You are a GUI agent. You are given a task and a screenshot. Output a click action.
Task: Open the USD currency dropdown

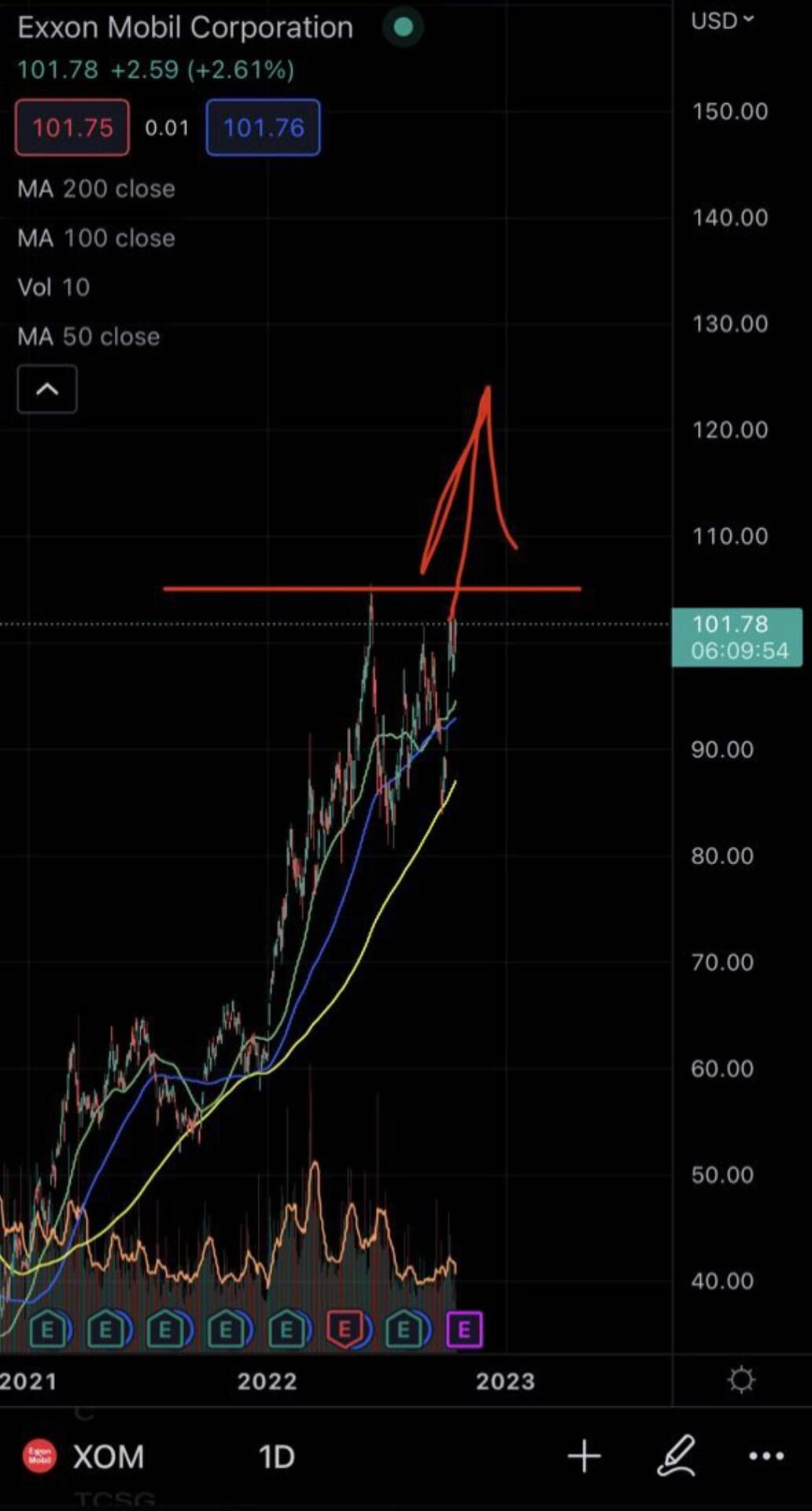[x=722, y=21]
